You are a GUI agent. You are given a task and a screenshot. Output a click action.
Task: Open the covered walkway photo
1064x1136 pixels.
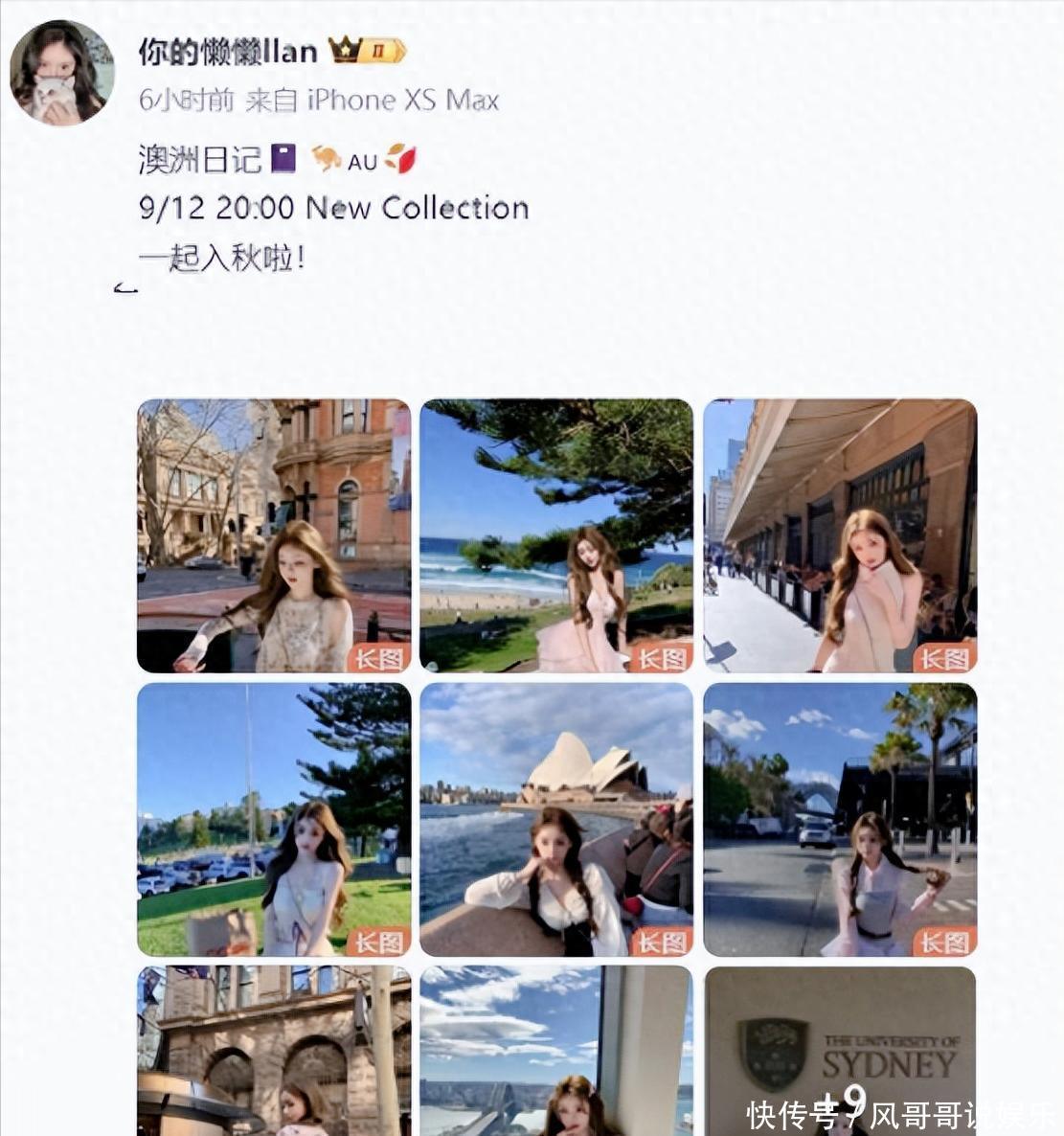click(840, 535)
